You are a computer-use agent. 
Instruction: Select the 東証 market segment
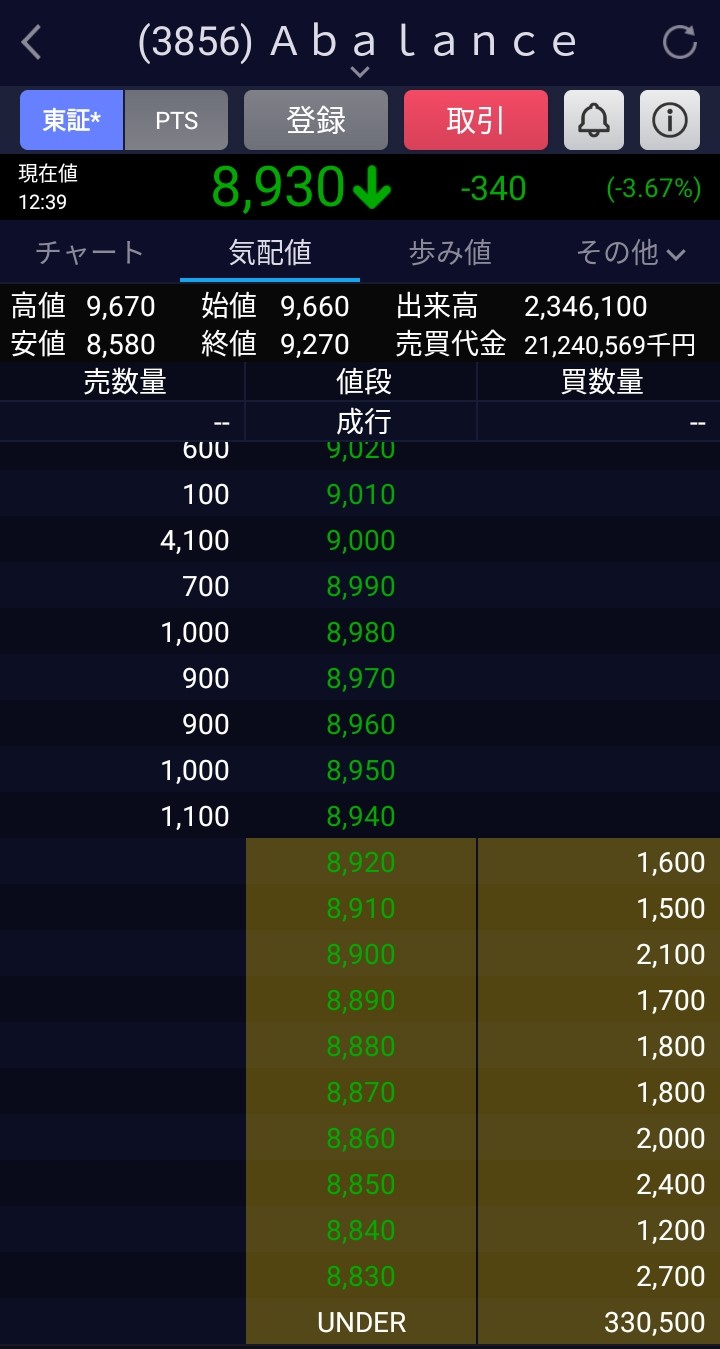tap(72, 120)
